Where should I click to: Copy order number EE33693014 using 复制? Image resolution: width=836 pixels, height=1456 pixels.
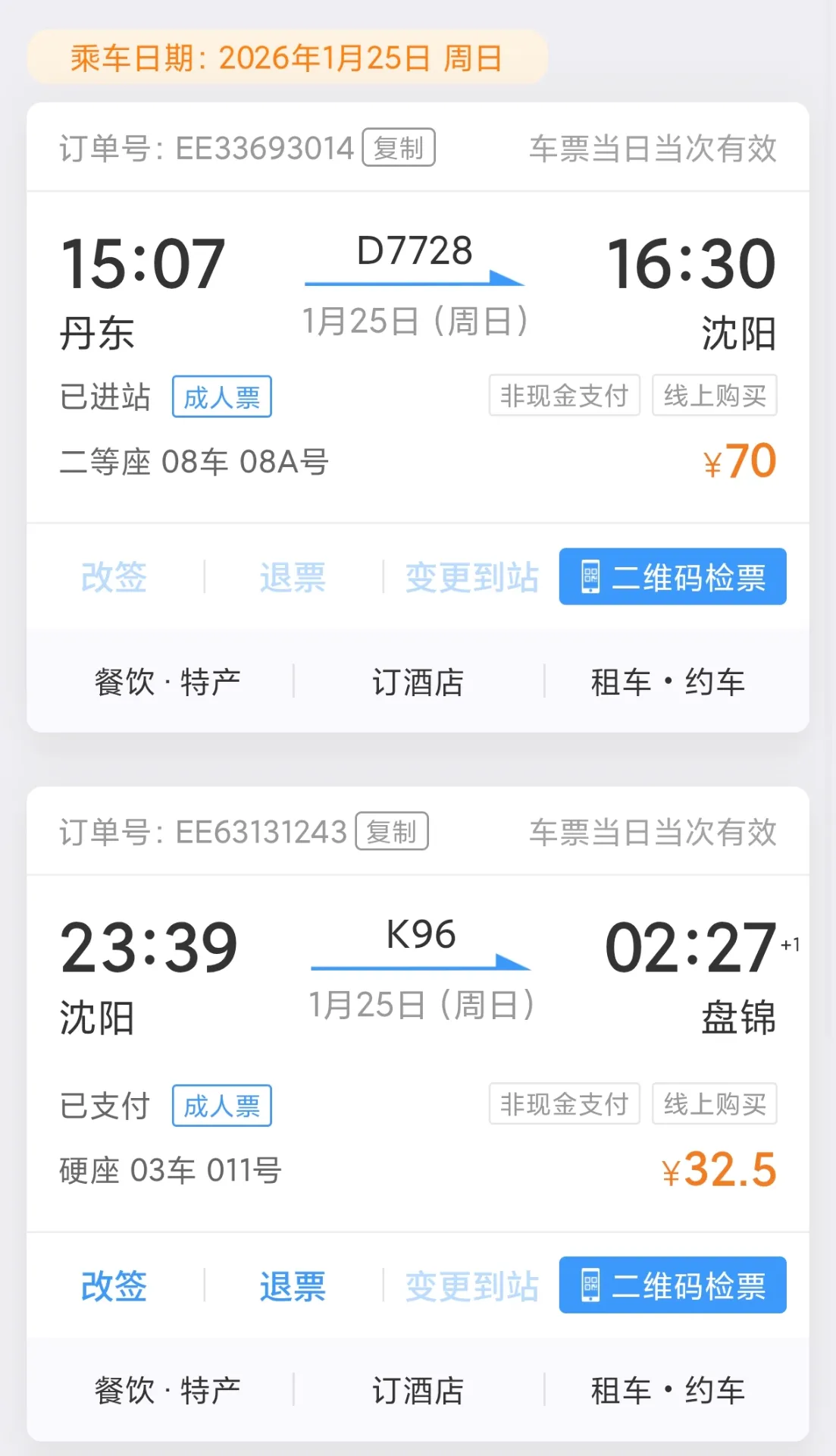point(399,147)
